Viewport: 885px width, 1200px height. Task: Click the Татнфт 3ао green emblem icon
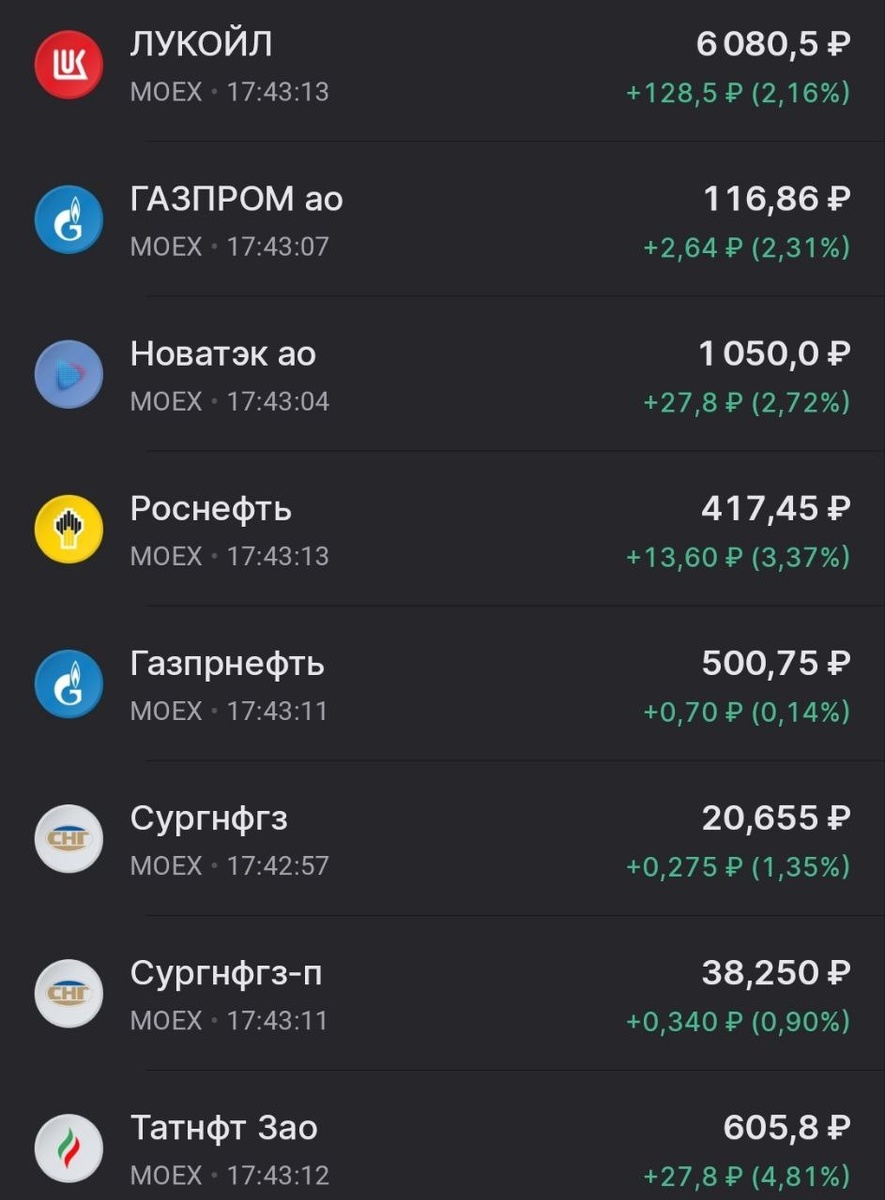pos(68,1148)
